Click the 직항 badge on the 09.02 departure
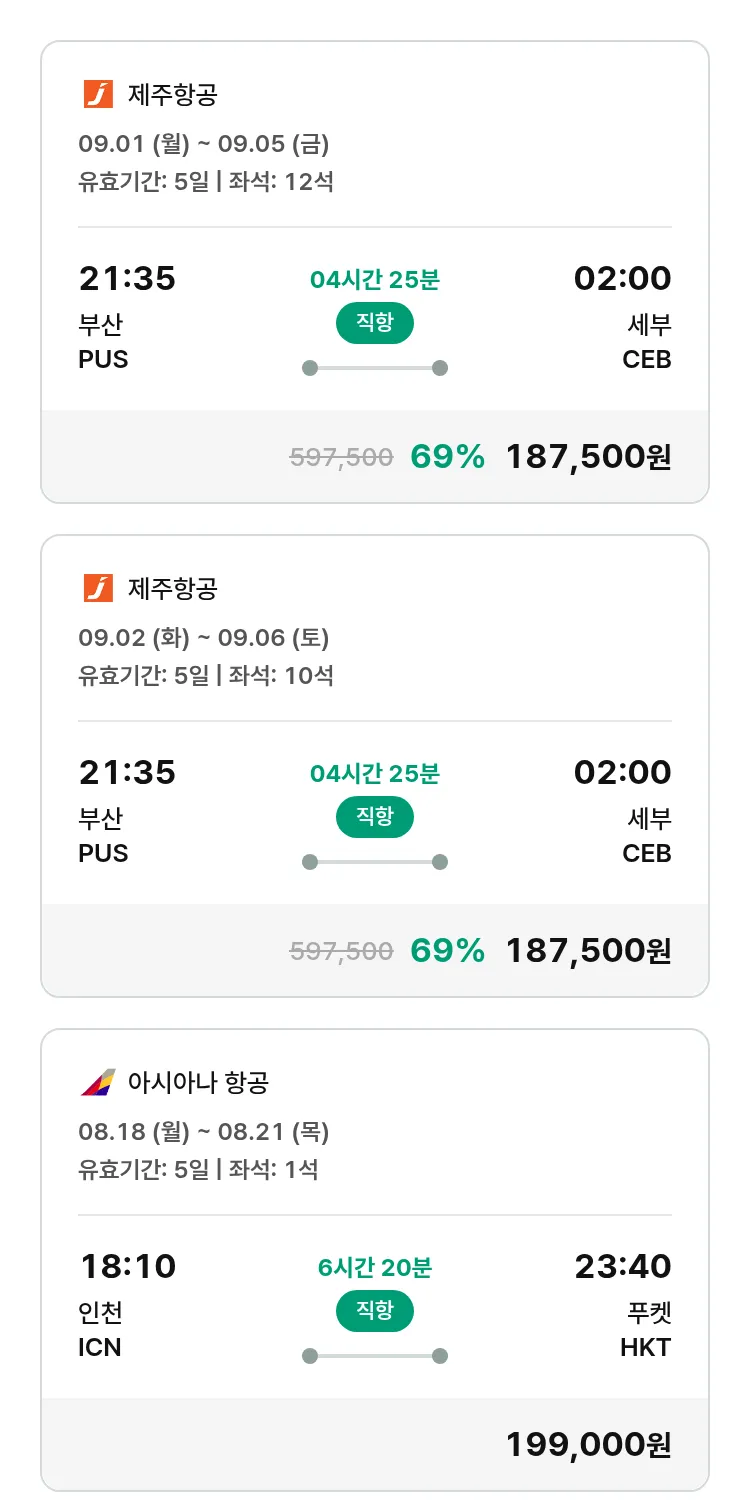This screenshot has height=1510, width=750. click(x=374, y=817)
